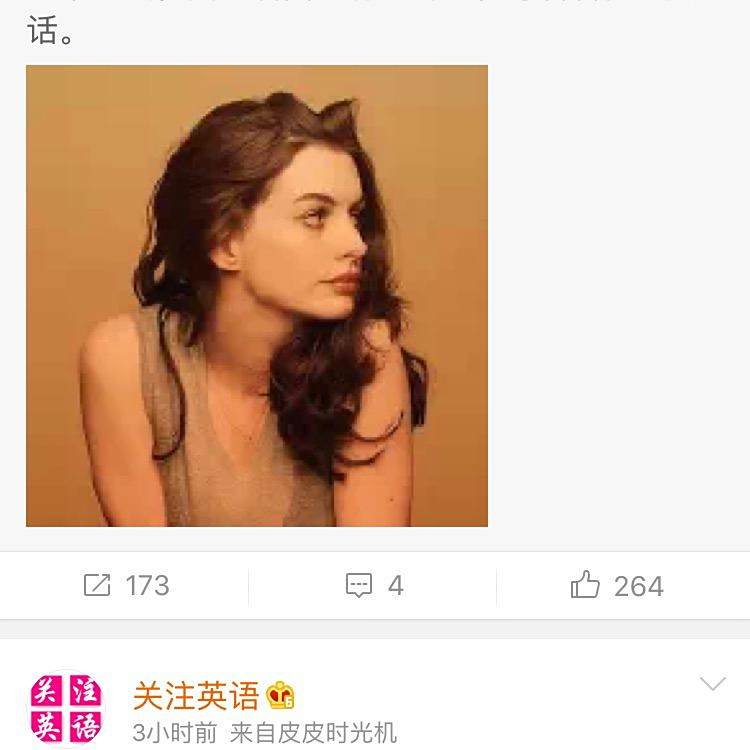The height and width of the screenshot is (750, 750).
Task: Repost the post with 173 shares
Action: coord(126,585)
